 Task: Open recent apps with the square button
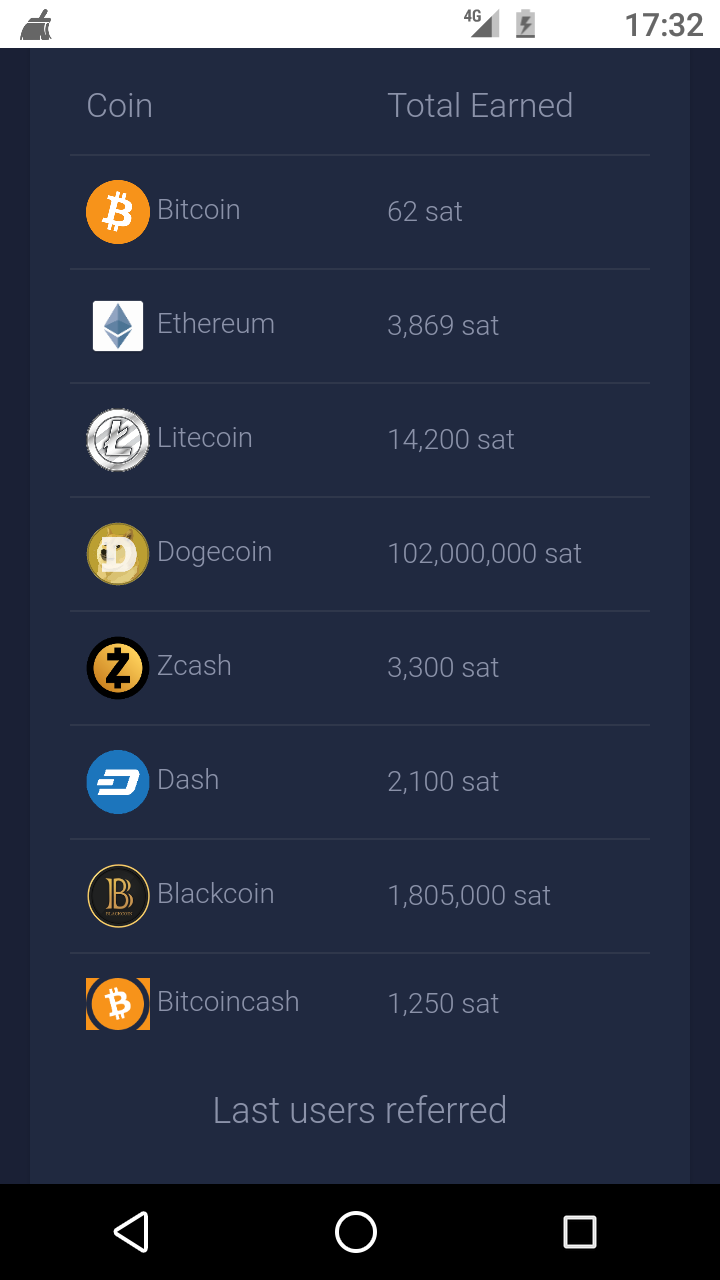[x=580, y=1234]
